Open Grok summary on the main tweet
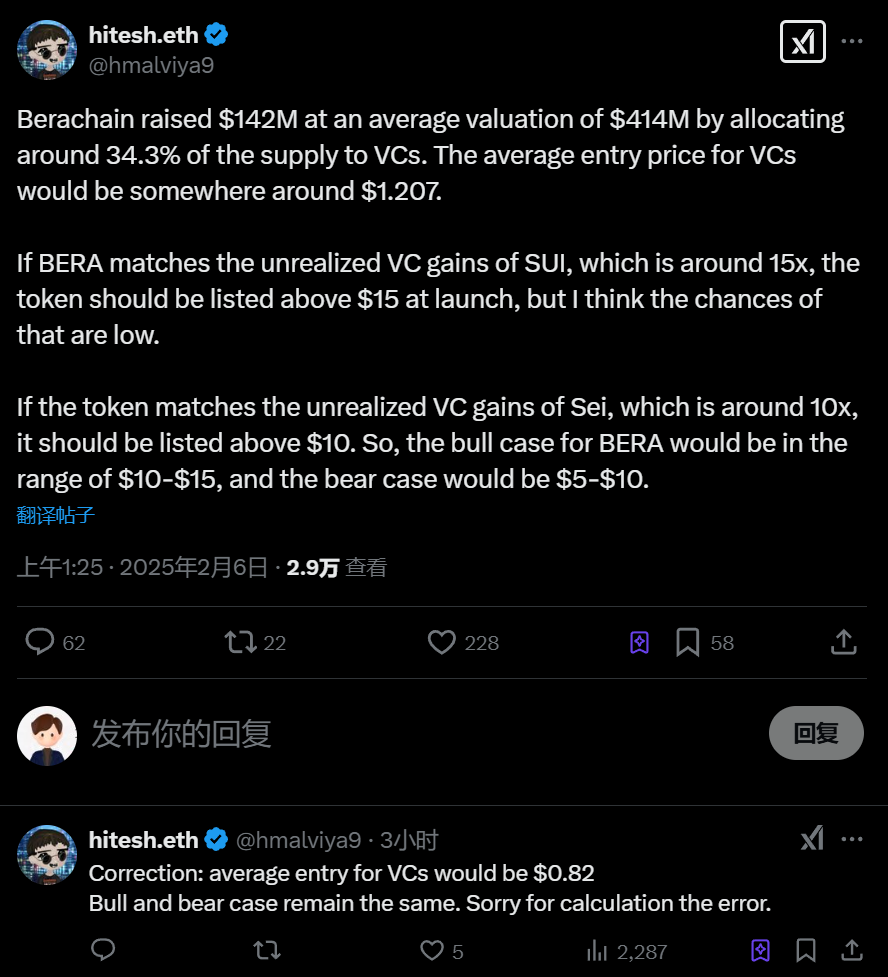The image size is (888, 977). tap(802, 42)
